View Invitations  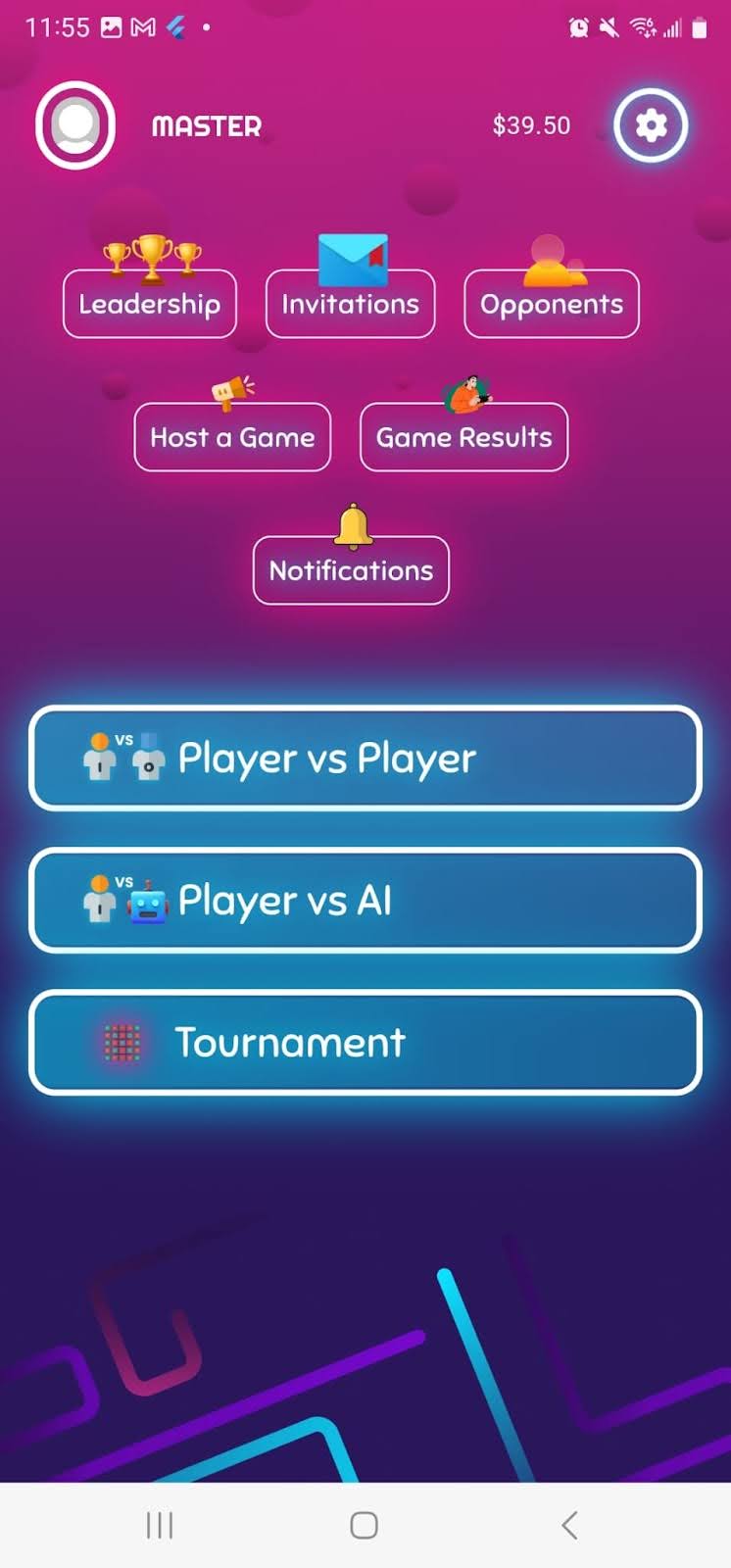pos(351,304)
